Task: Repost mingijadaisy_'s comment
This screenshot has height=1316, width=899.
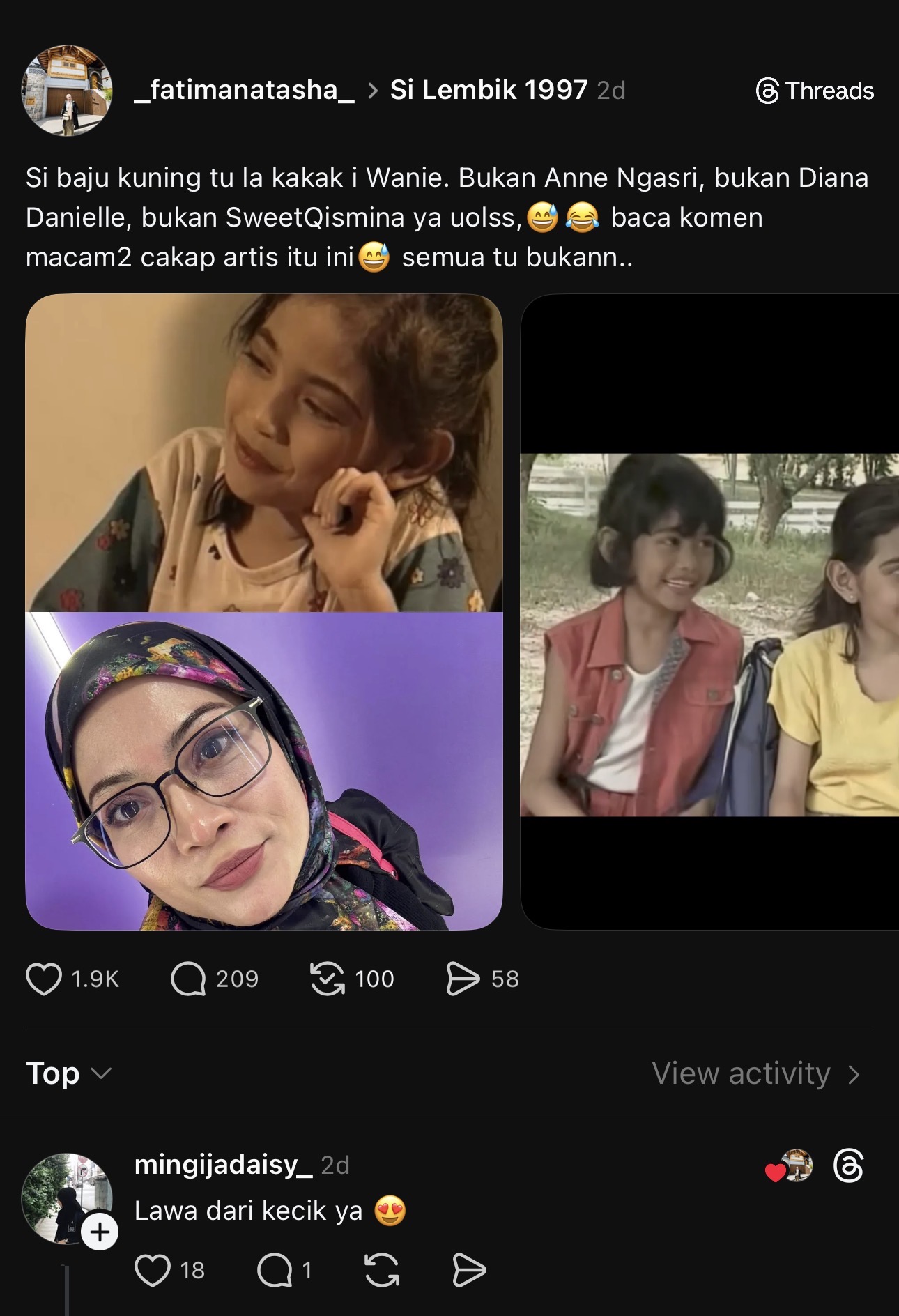Action: [x=382, y=1270]
